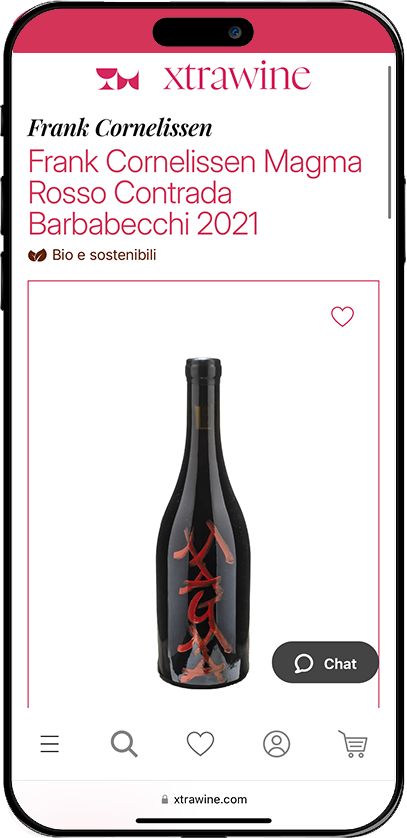Tap the xtrawine.com address bar
Viewport: 407px width, 838px height.
tap(204, 800)
